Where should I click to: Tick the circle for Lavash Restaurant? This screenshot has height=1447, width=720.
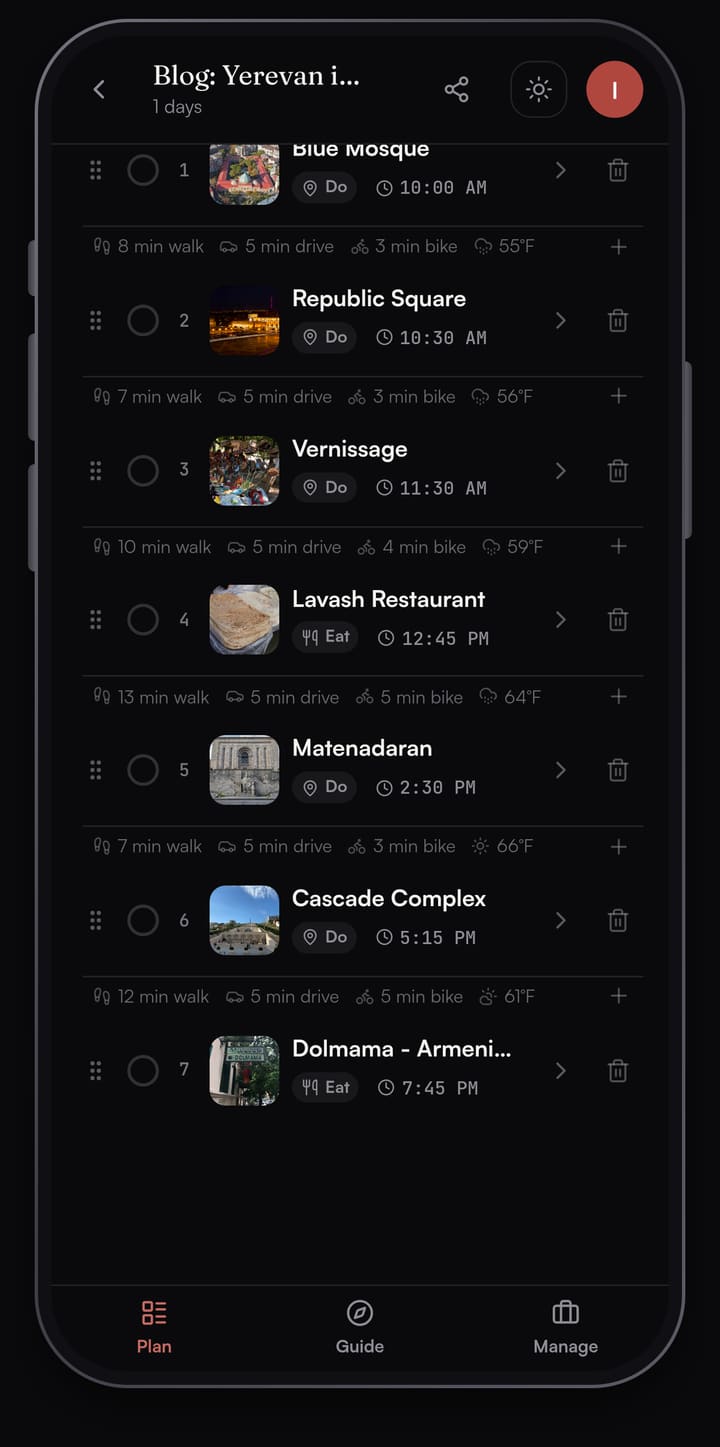(143, 620)
